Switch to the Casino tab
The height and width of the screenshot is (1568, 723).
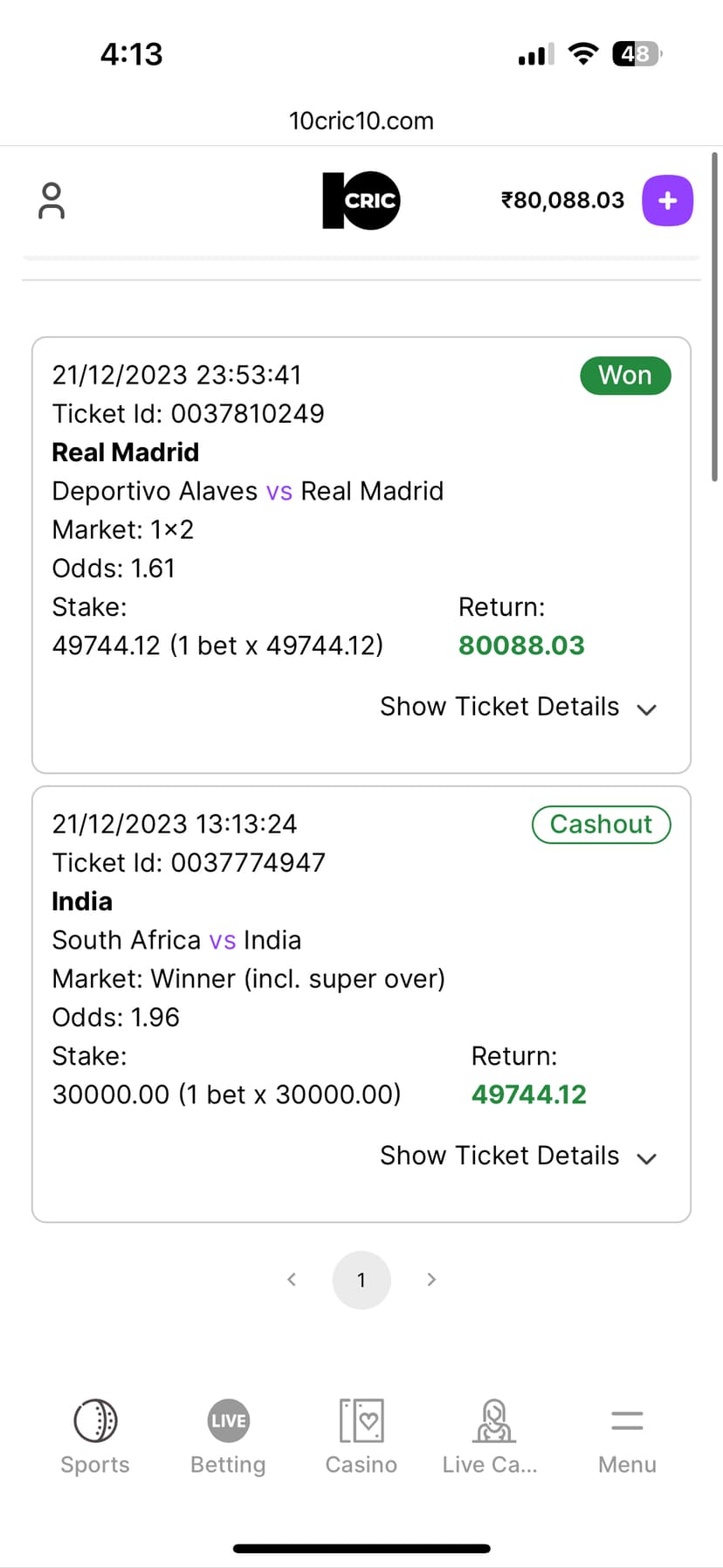361,1436
